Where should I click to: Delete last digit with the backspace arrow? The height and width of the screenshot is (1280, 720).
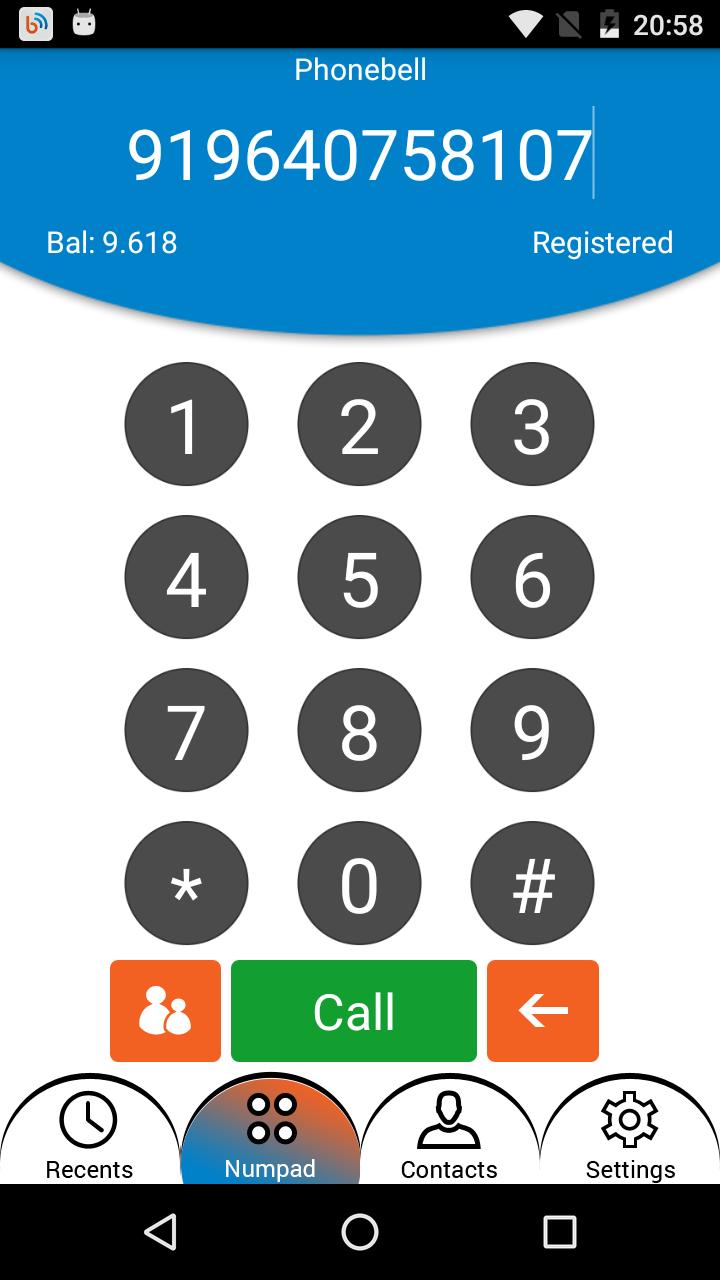tap(543, 1011)
